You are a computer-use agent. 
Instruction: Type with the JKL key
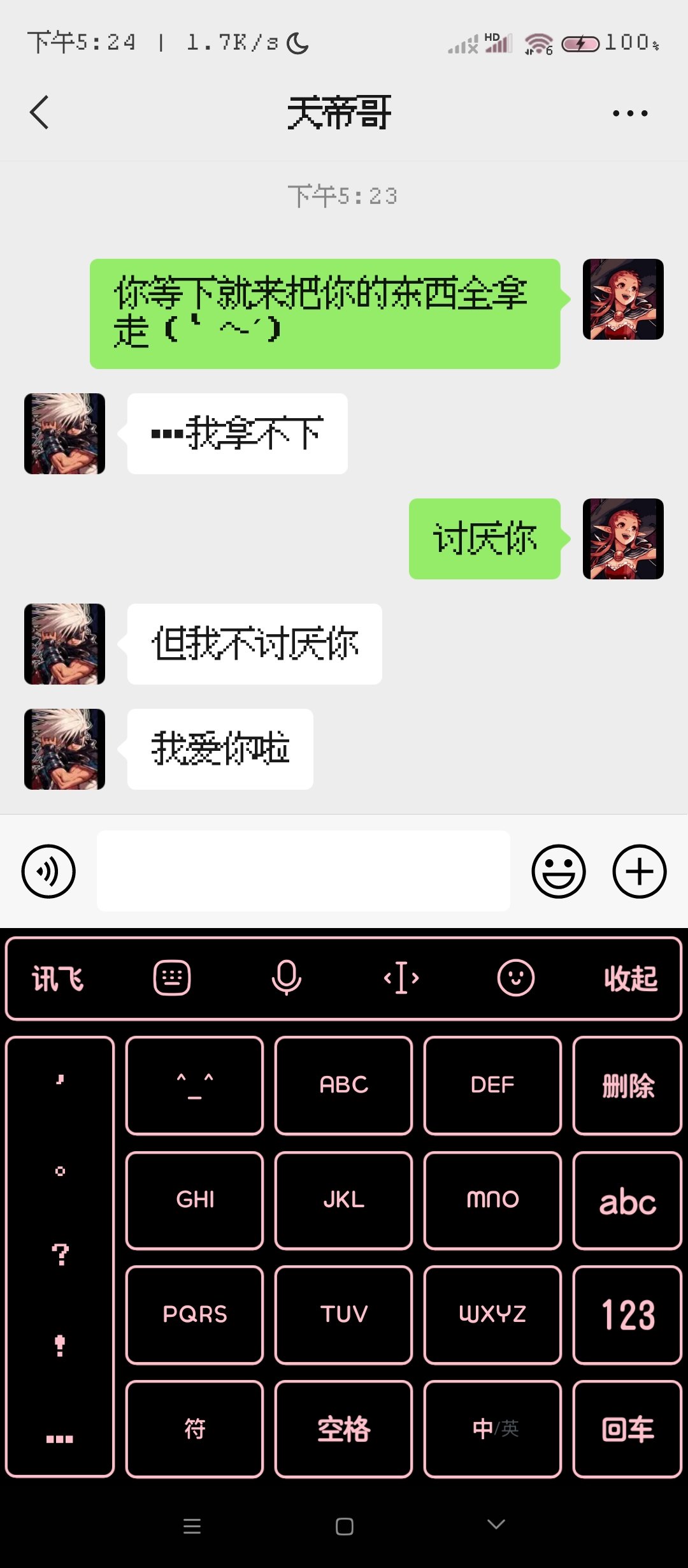pyautogui.click(x=343, y=1200)
